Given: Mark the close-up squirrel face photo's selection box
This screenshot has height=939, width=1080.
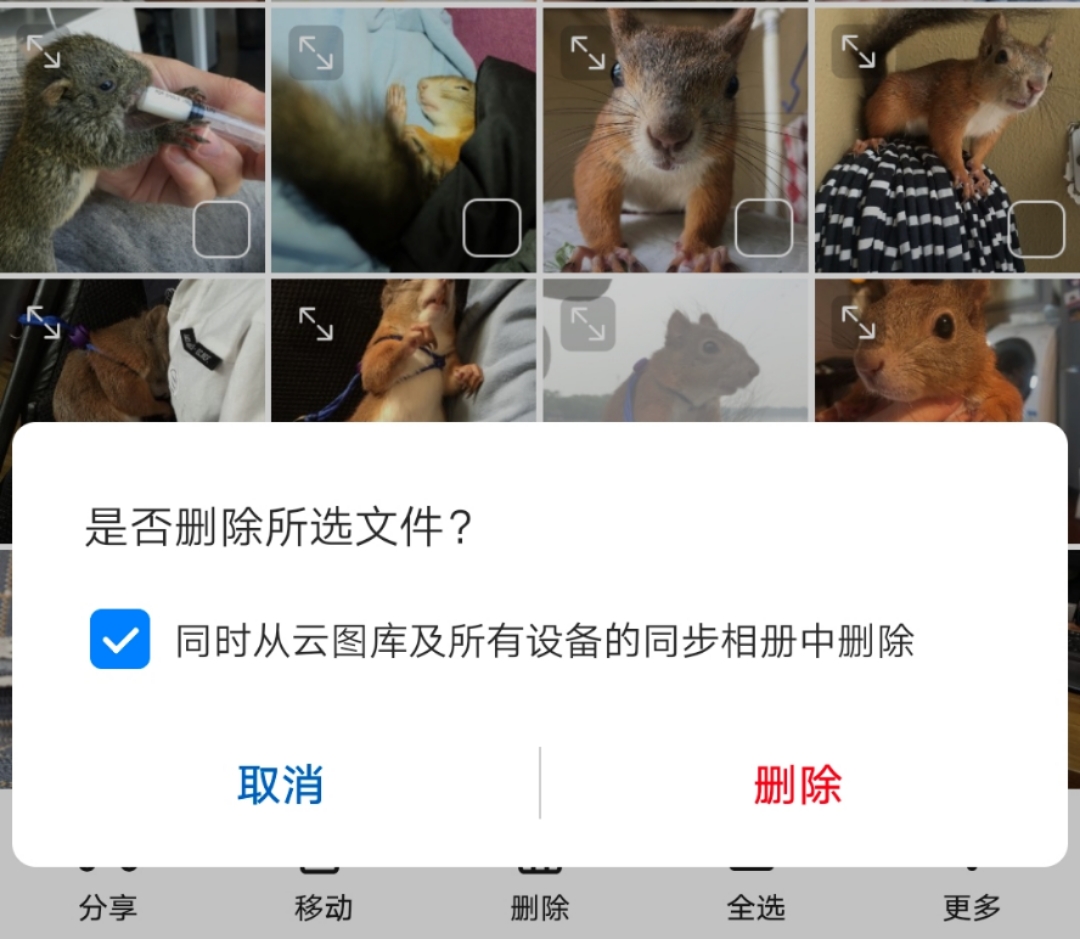Looking at the screenshot, I should click(x=764, y=228).
